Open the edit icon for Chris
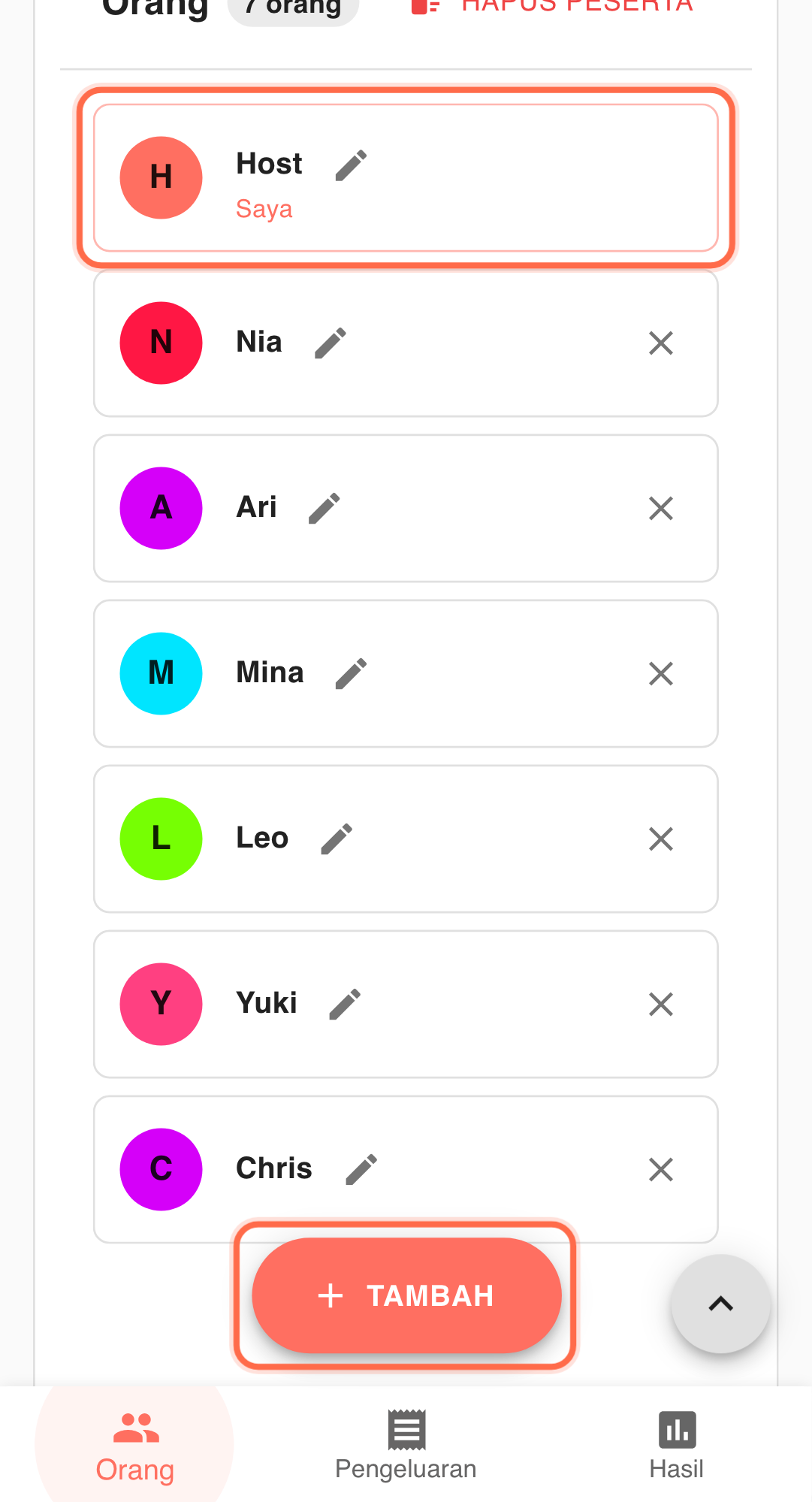Viewport: 812px width, 1502px height. [x=361, y=1169]
